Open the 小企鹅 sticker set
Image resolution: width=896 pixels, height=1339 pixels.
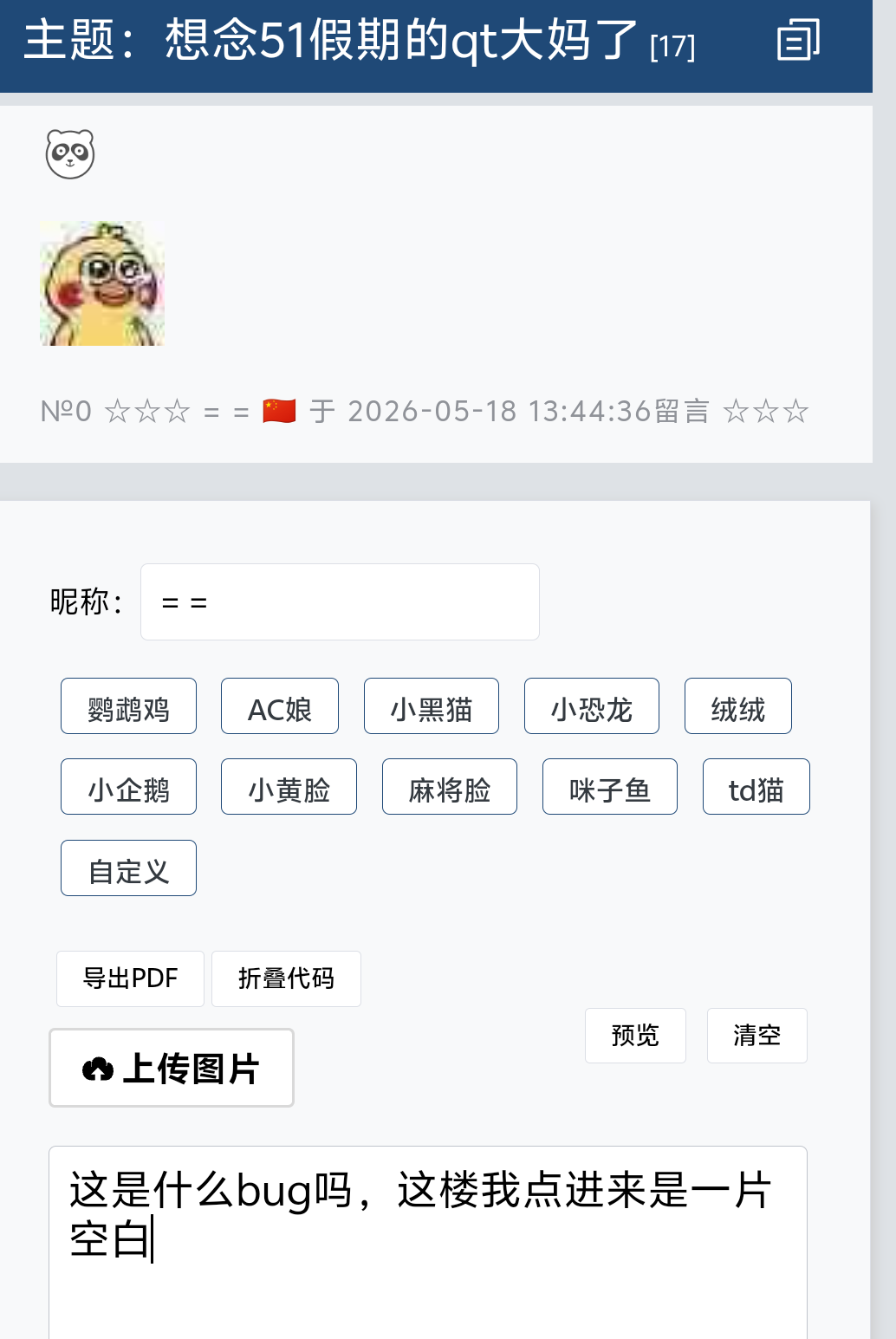point(128,787)
